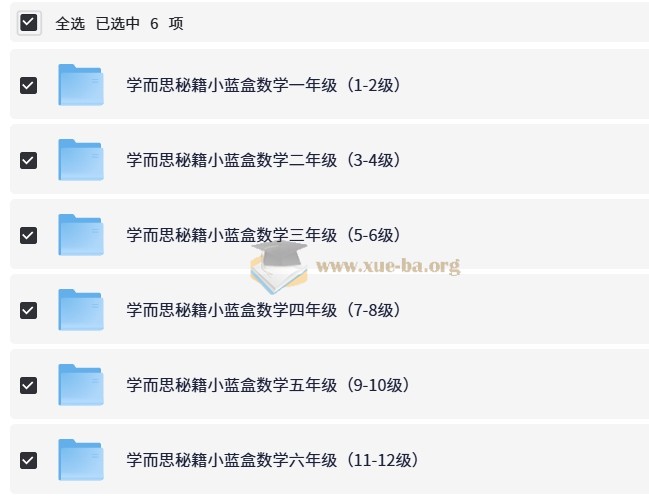Toggle the 全选 select-all checkbox

pos(28,23)
